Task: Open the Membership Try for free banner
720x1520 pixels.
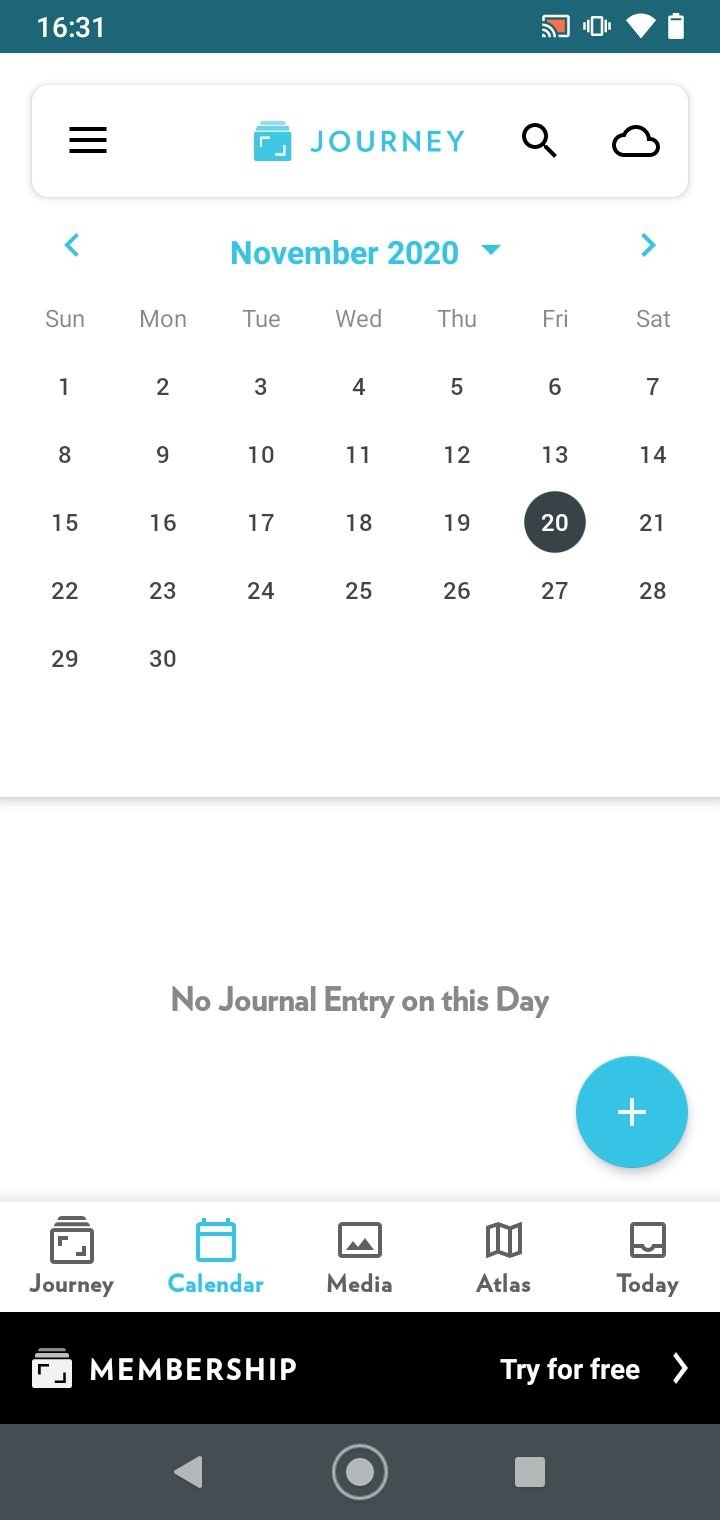Action: coord(360,1368)
